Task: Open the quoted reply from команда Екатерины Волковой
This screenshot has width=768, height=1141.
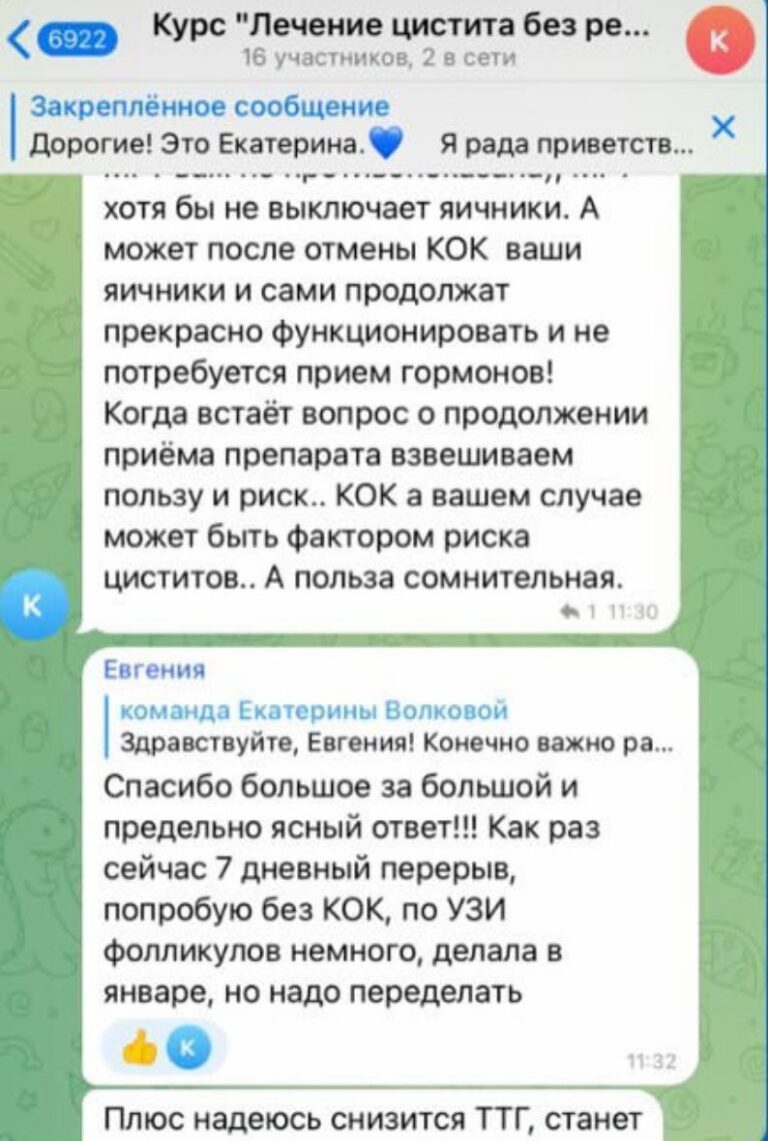Action: [x=395, y=726]
